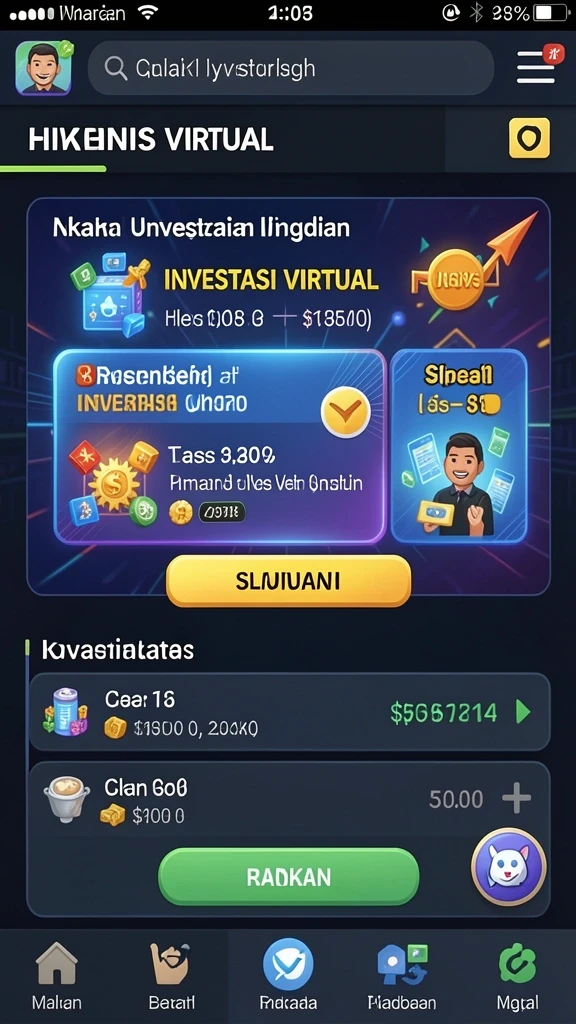The image size is (576, 1024).
Task: Tap the yellow shield icon
Action: 529,138
